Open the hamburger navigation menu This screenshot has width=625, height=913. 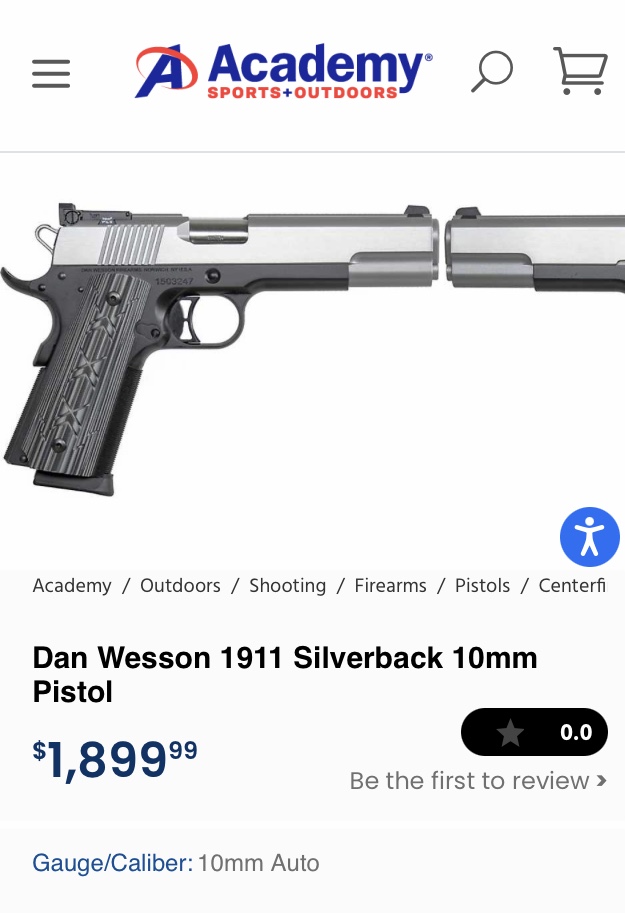coord(51,73)
